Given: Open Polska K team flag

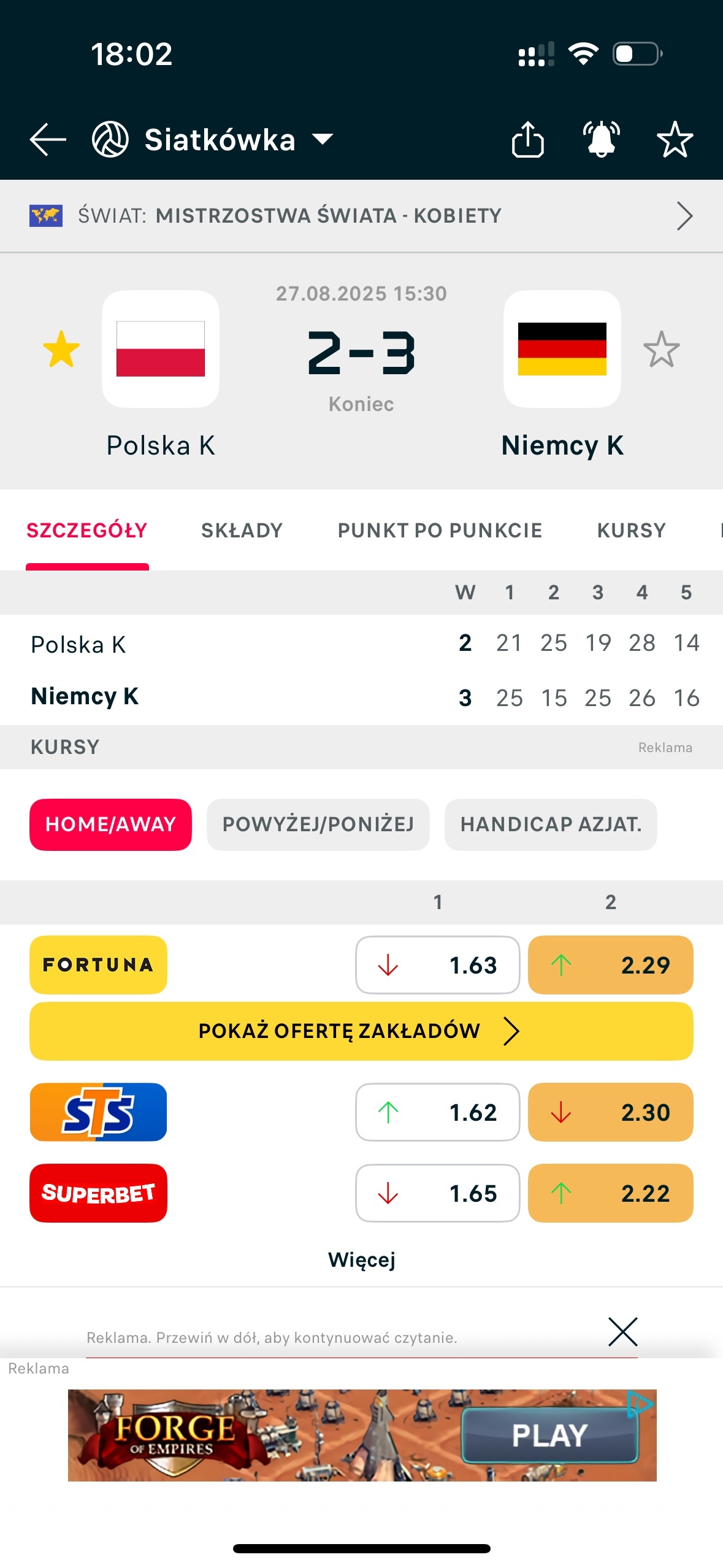Looking at the screenshot, I should tap(161, 348).
